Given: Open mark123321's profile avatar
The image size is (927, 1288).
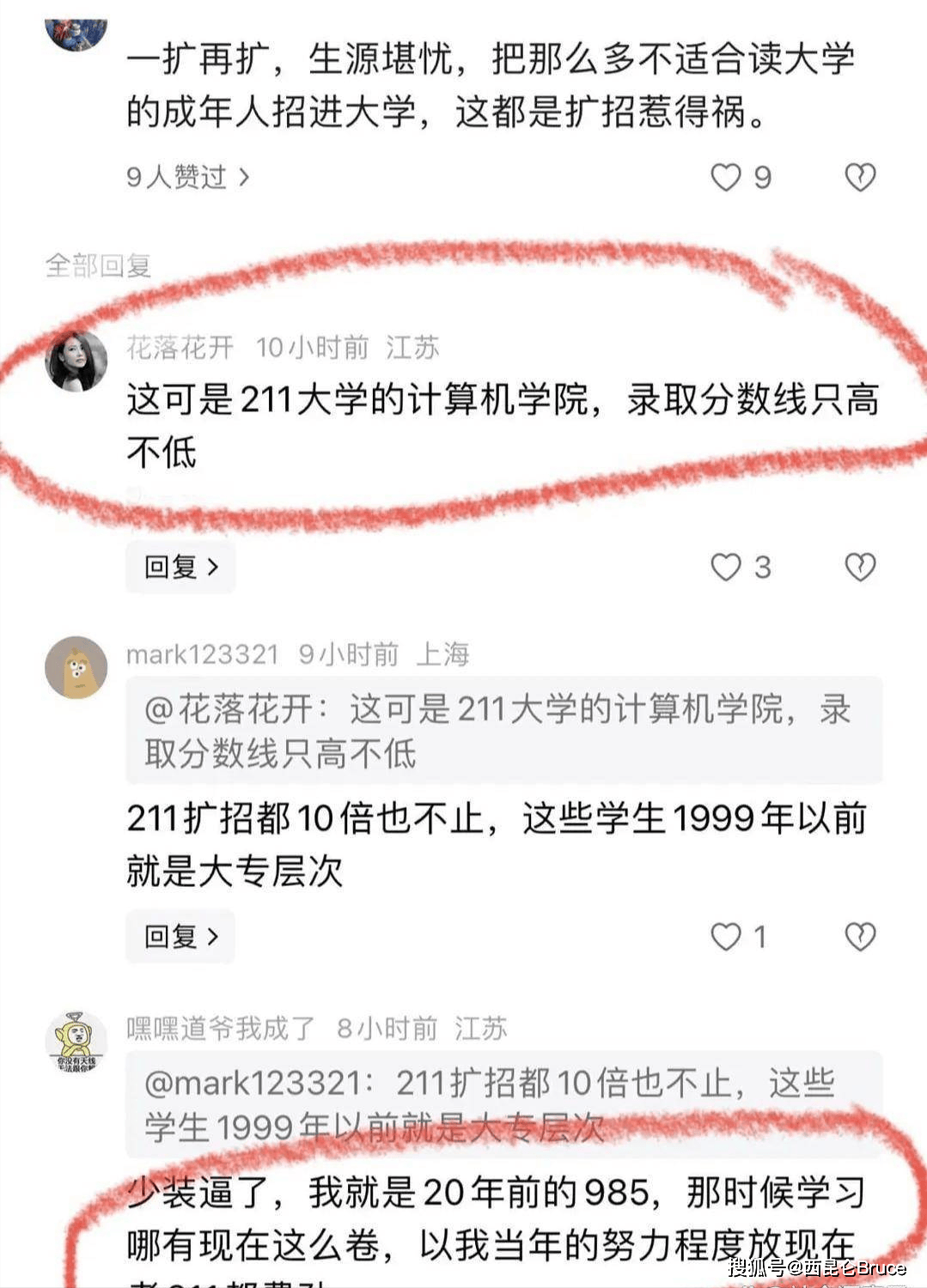Looking at the screenshot, I should [x=76, y=667].
